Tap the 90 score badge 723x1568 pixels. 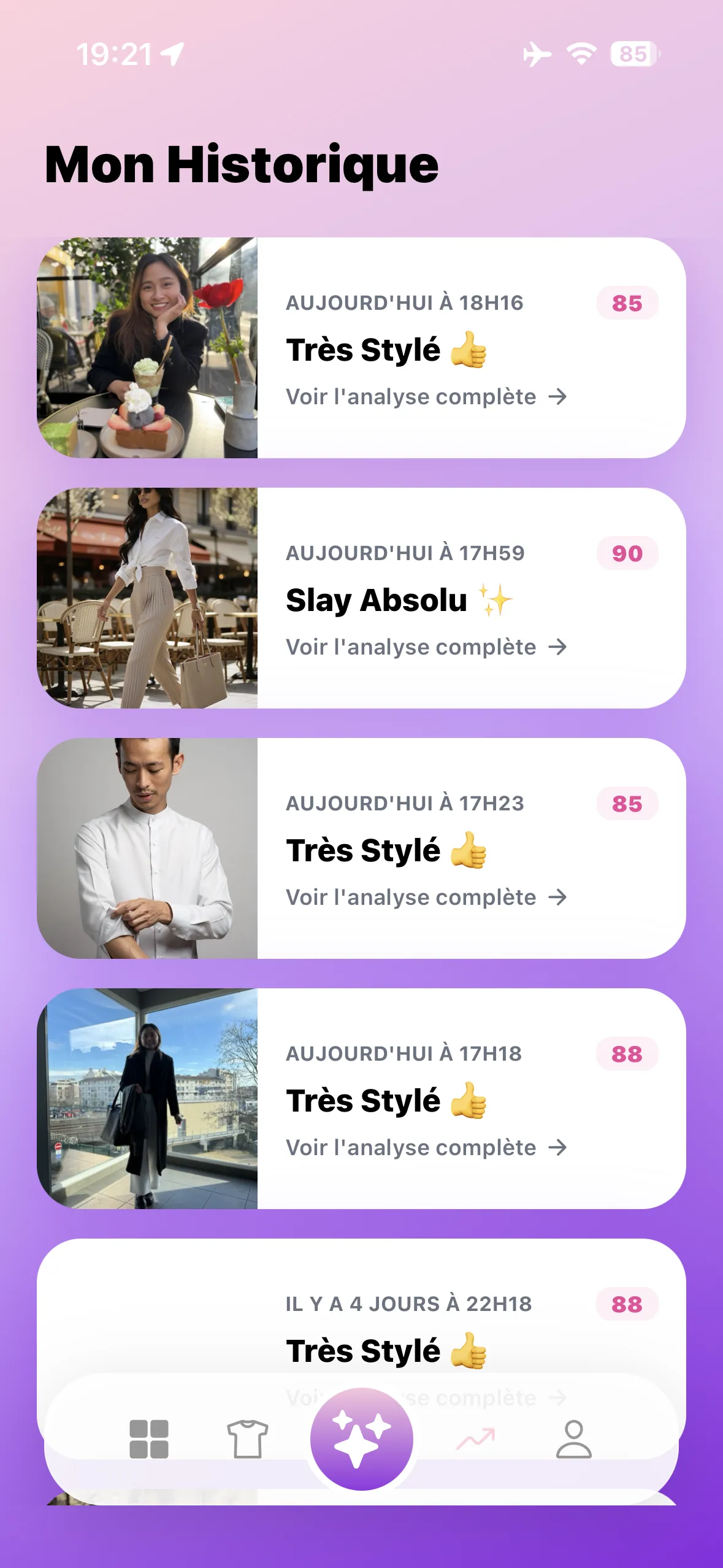pos(625,554)
